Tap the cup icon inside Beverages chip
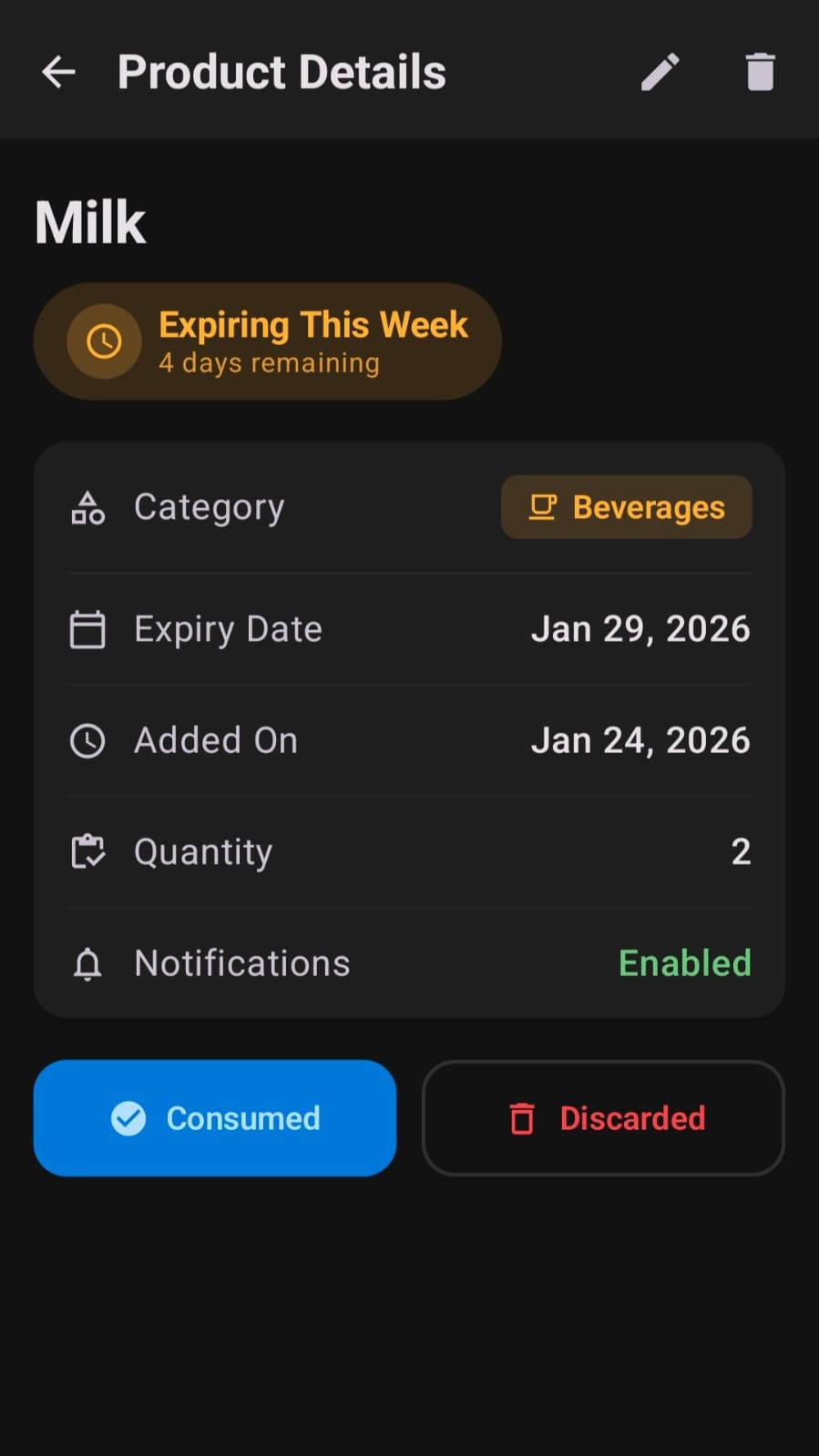The height and width of the screenshot is (1456, 819). tap(543, 507)
